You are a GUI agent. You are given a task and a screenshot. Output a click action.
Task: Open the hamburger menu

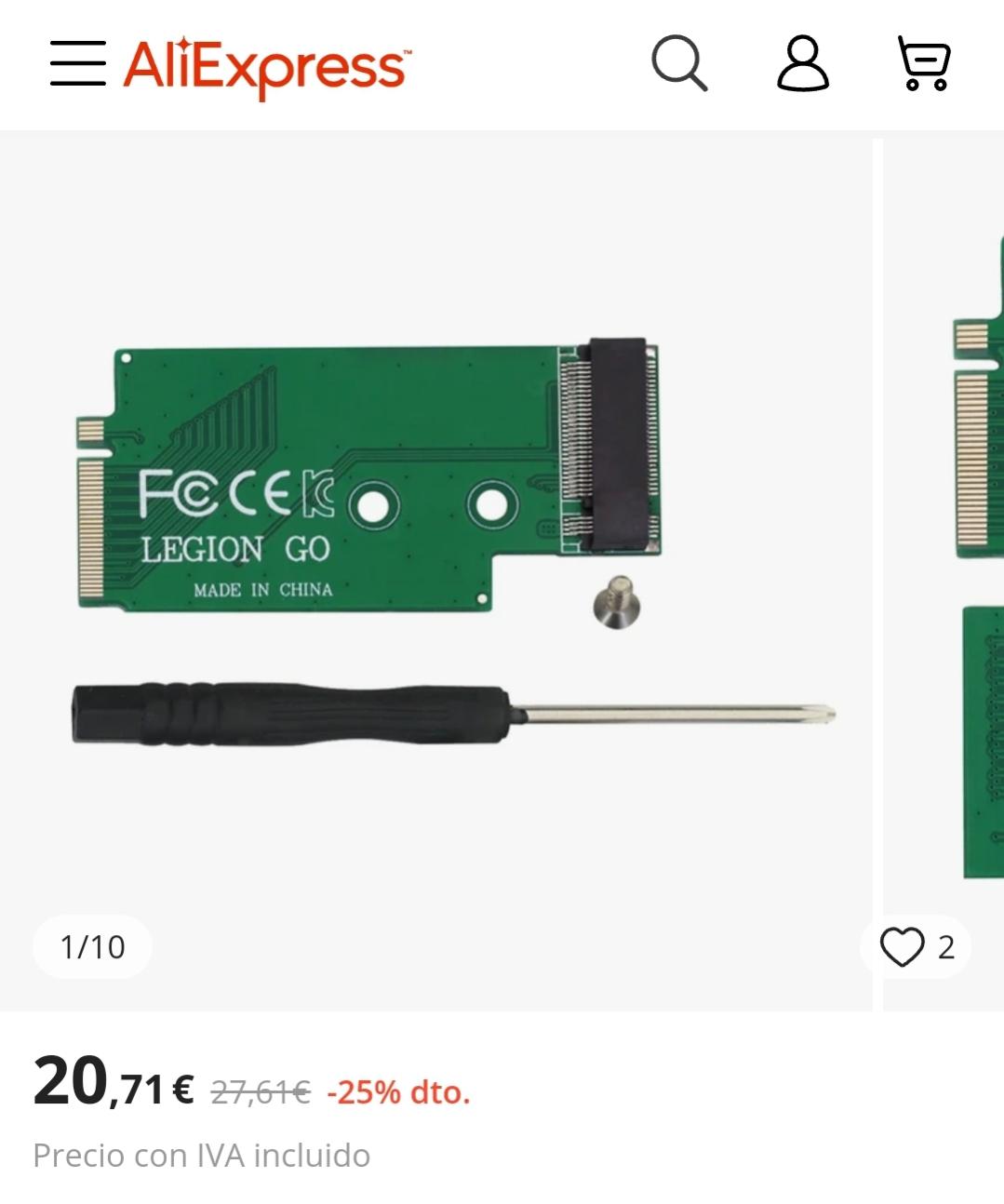(77, 63)
